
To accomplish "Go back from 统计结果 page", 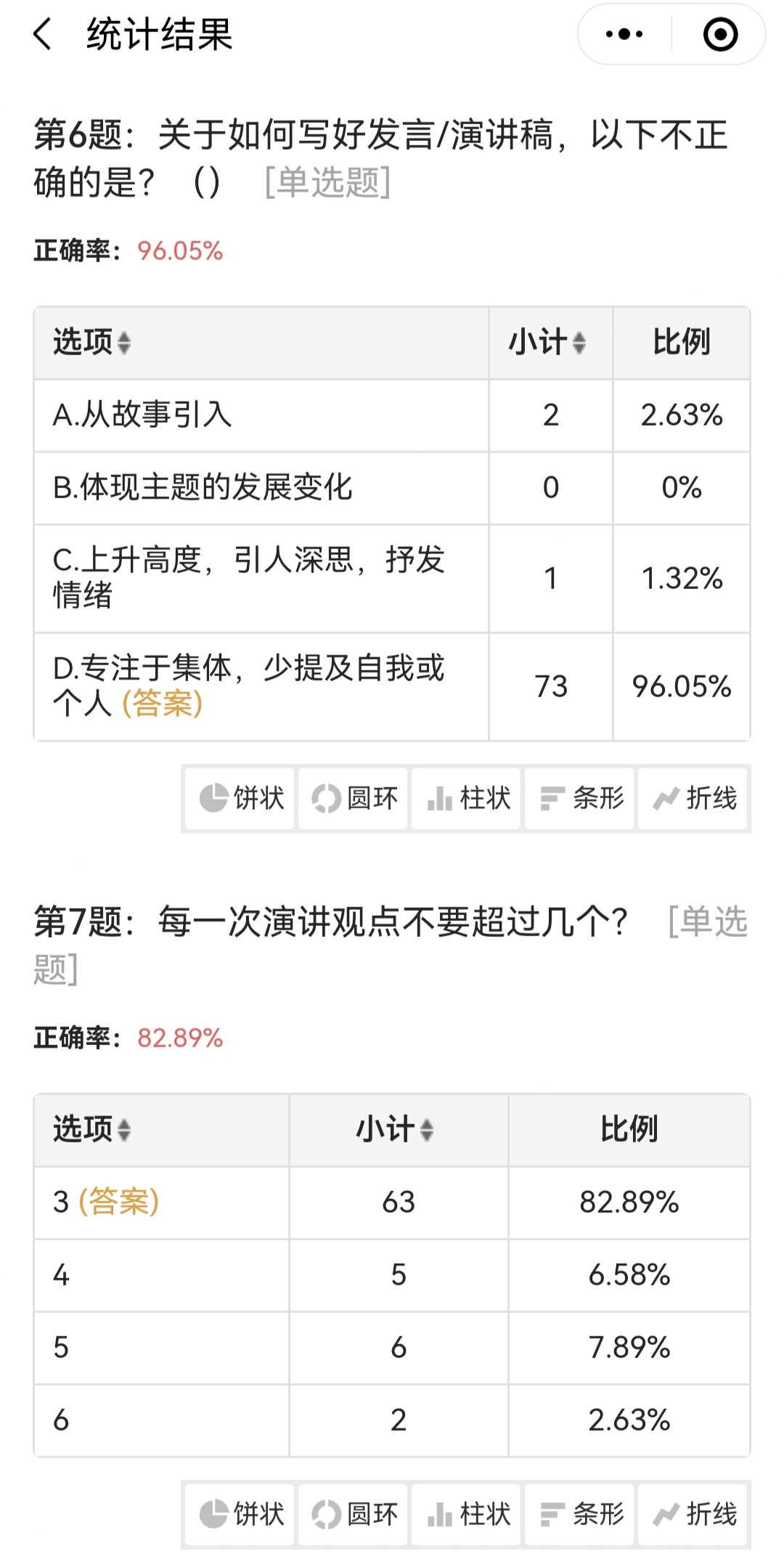I will (x=43, y=34).
